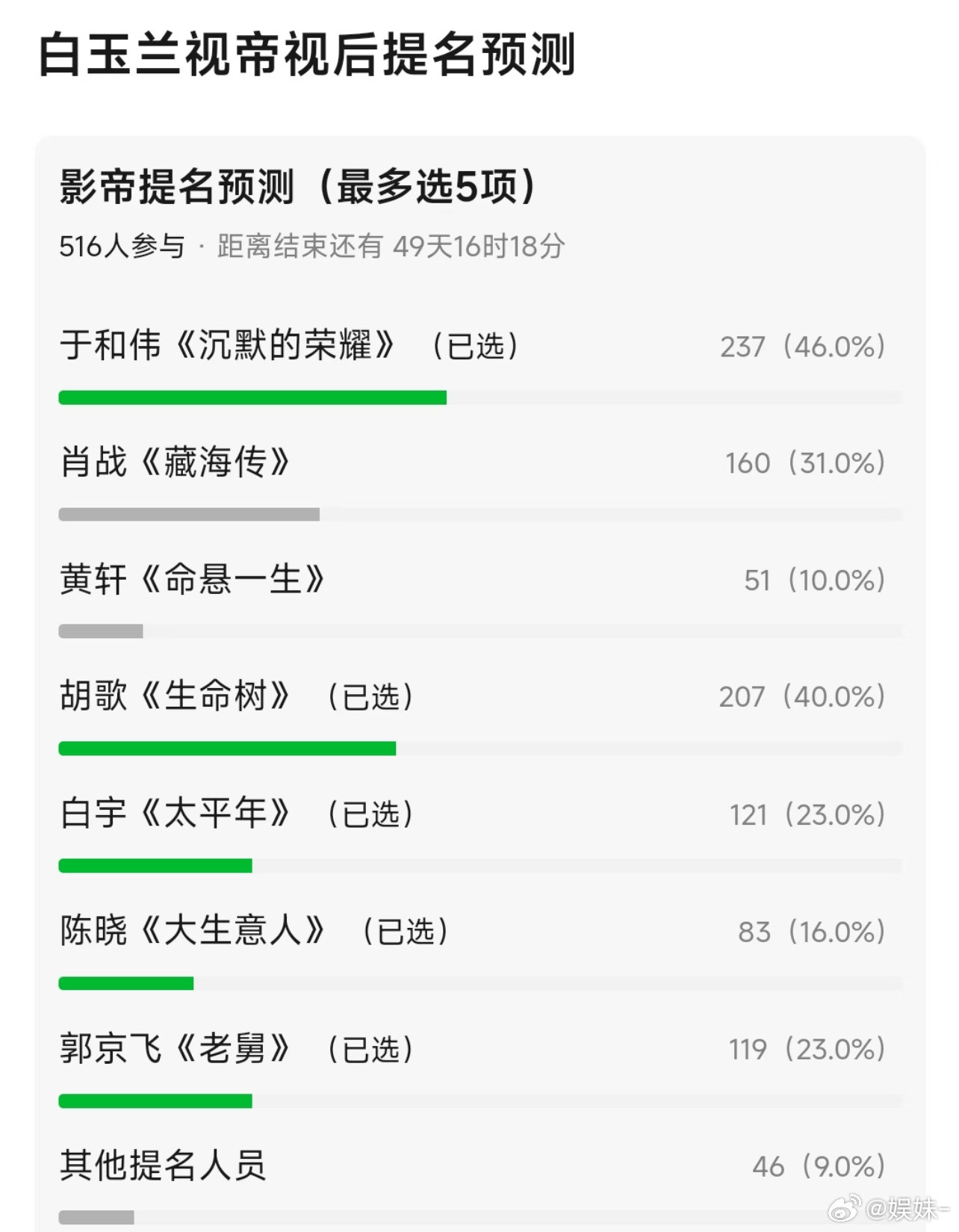Deselect 白宇《太平年》 from the poll
This screenshot has height=1232, width=959.
tap(232, 814)
